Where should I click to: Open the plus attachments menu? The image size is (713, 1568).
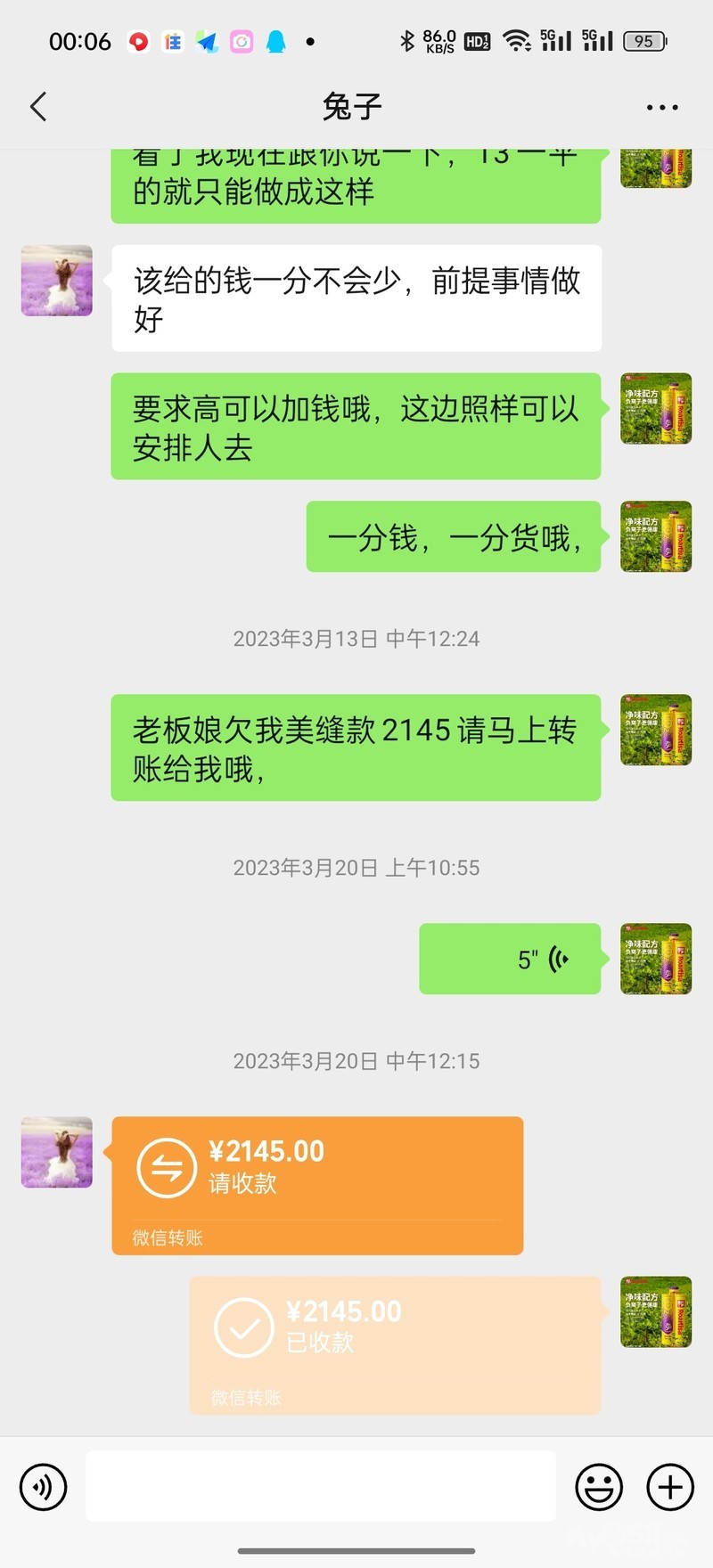[670, 1487]
